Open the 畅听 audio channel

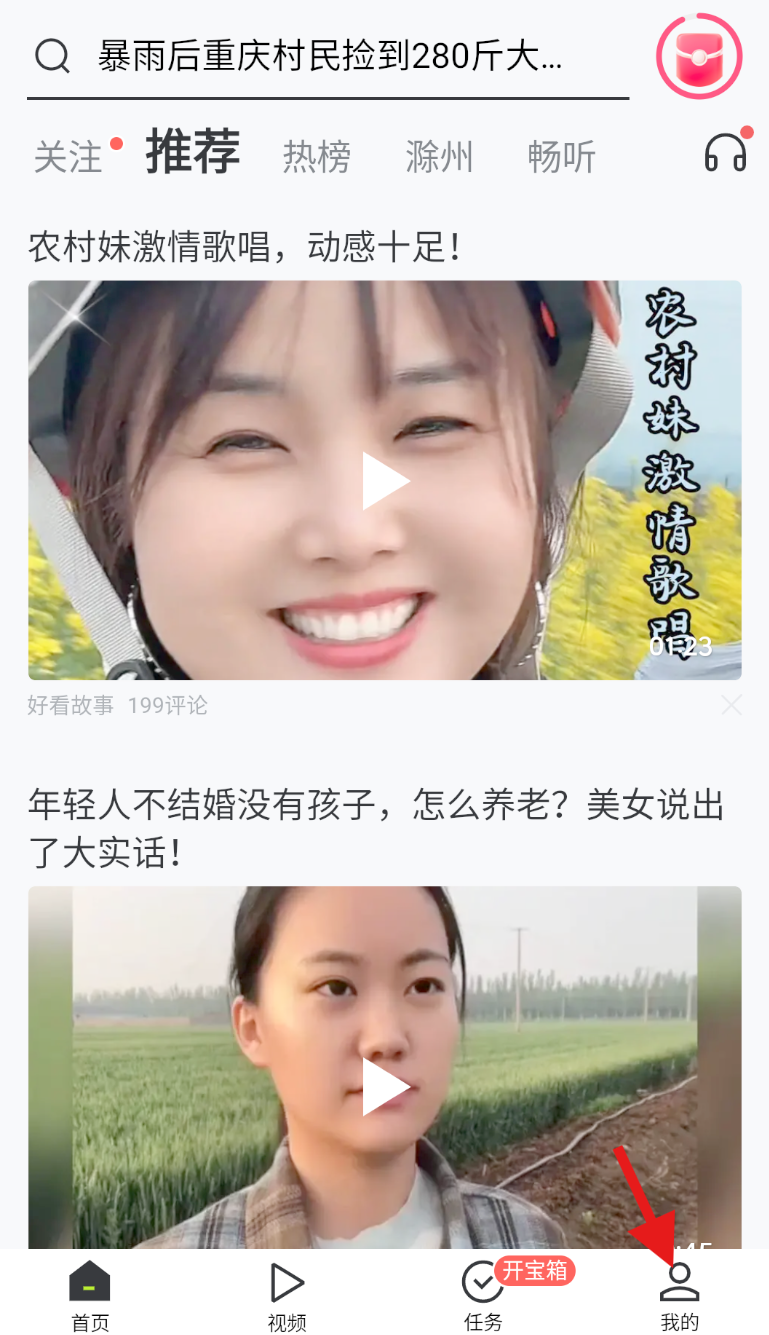[x=560, y=157]
